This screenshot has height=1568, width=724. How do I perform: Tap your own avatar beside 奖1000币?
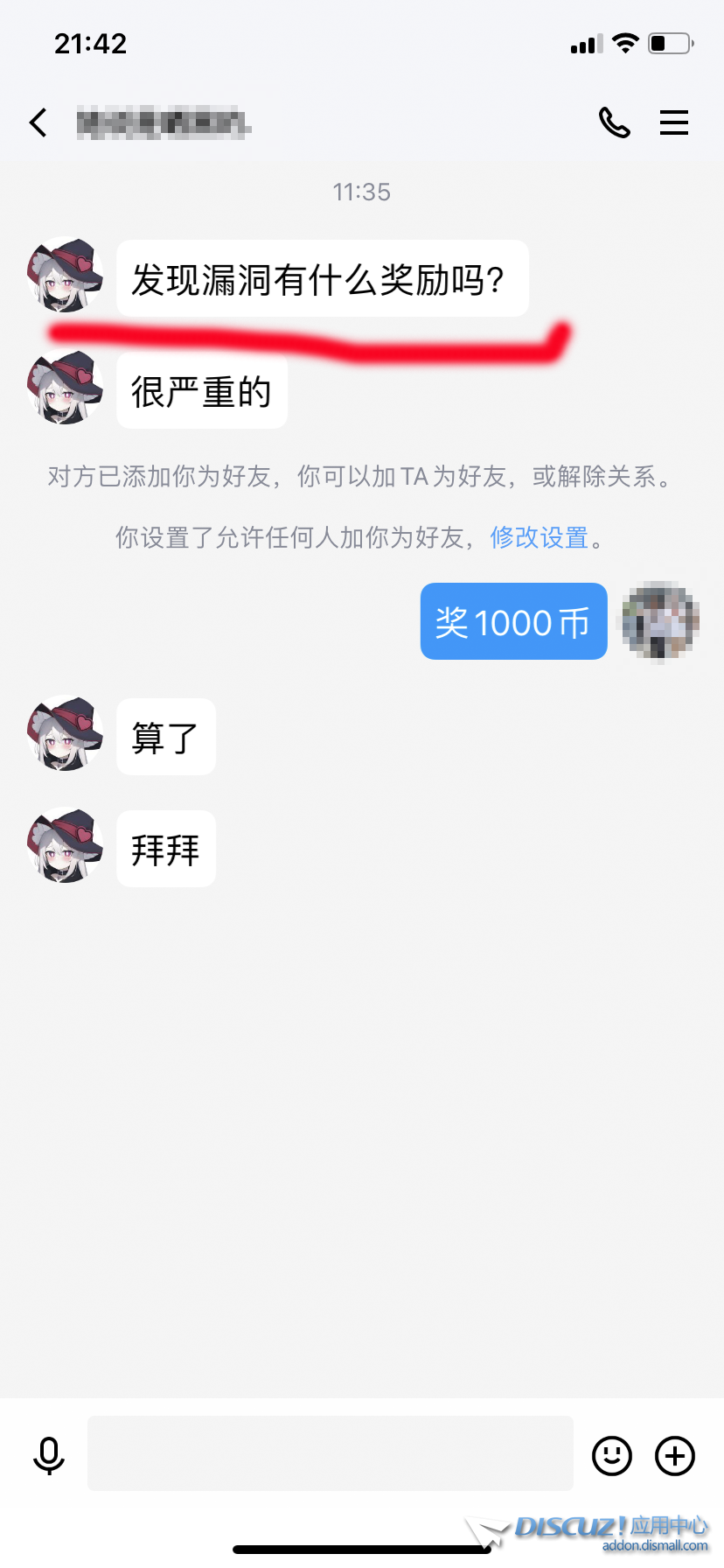pyautogui.click(x=658, y=621)
